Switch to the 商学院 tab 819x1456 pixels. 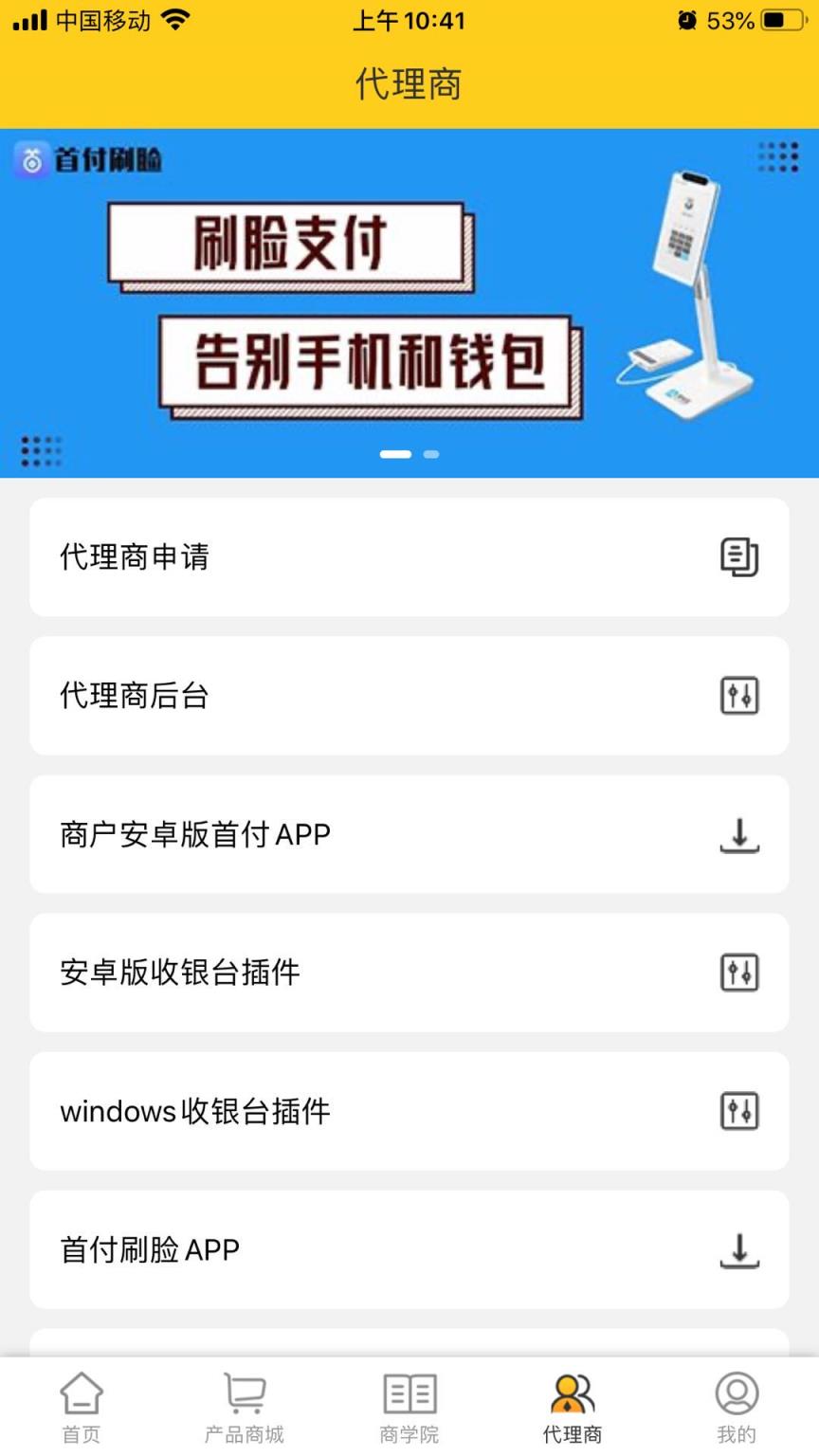point(409,1393)
